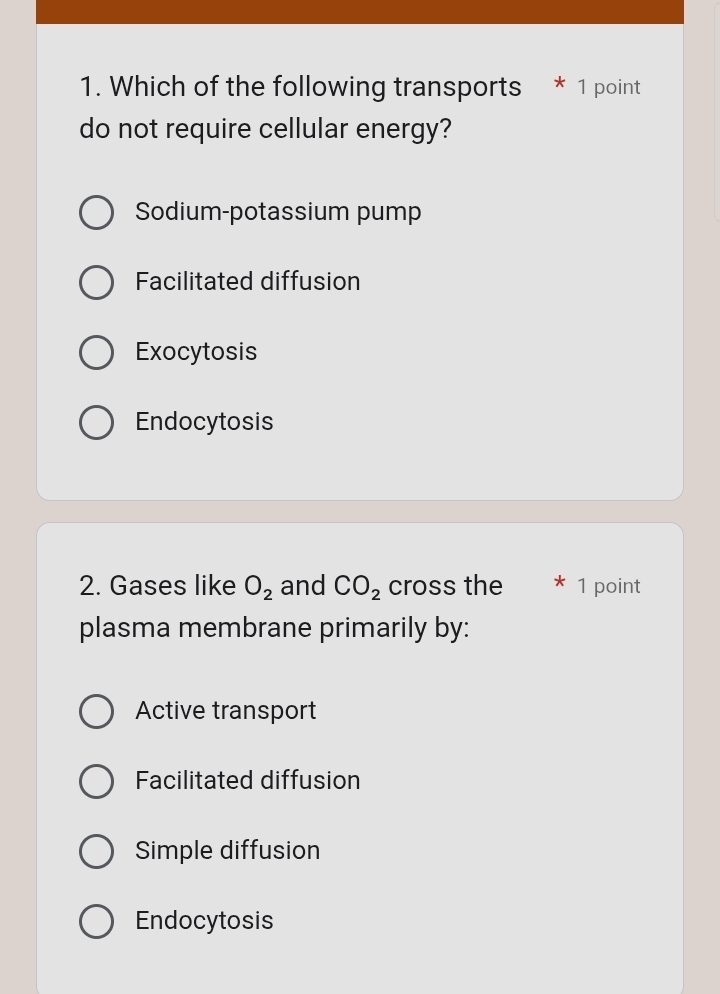Image resolution: width=720 pixels, height=994 pixels.
Task: Select the Sodium-potassium pump option
Action: [x=97, y=212]
